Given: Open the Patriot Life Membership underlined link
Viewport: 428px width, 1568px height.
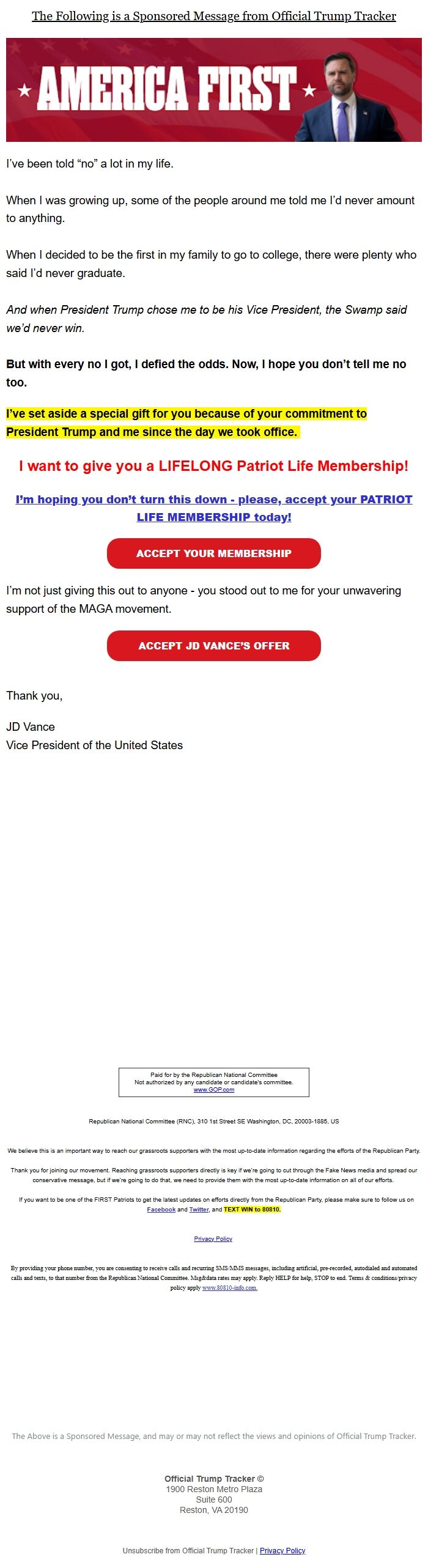Looking at the screenshot, I should [213, 508].
